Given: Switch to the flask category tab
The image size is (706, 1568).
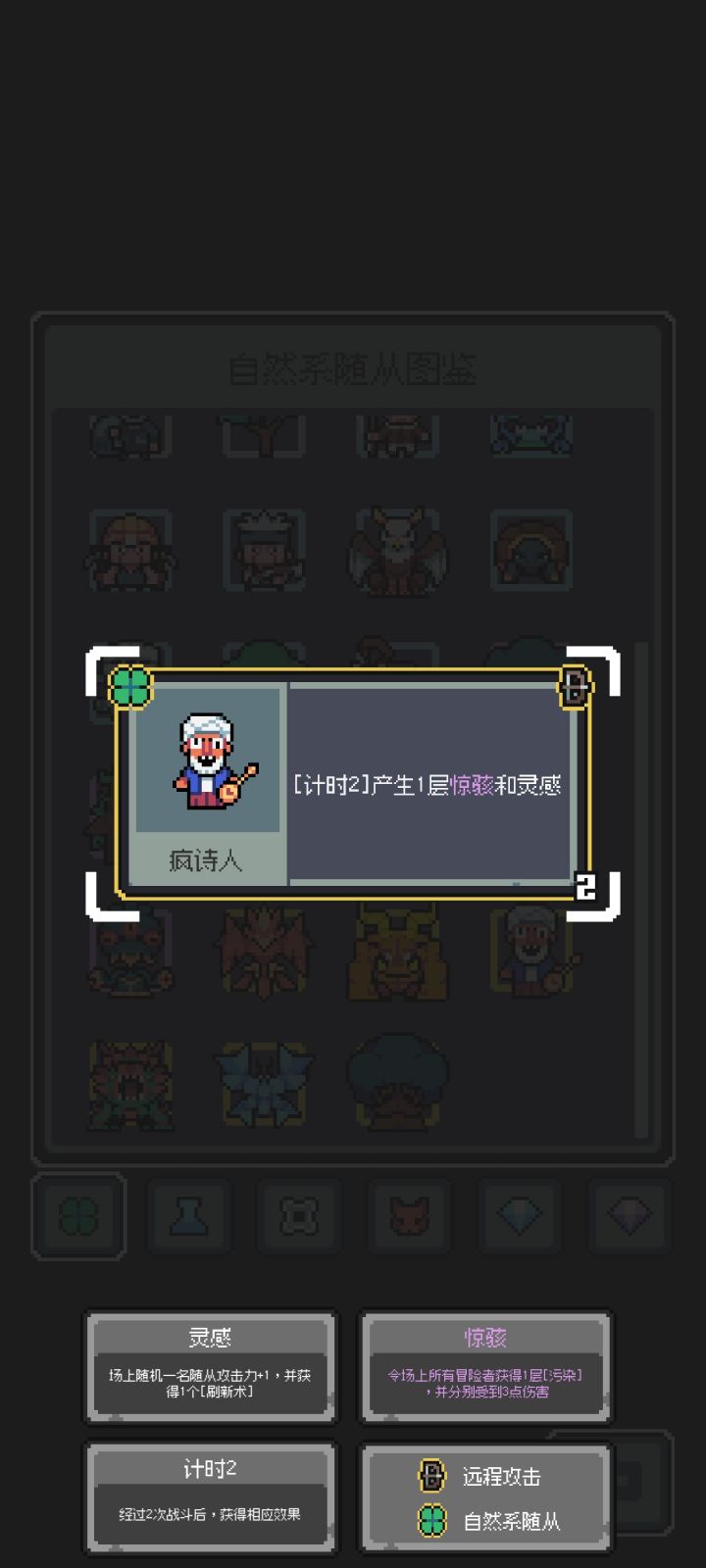Looking at the screenshot, I should [x=188, y=1213].
